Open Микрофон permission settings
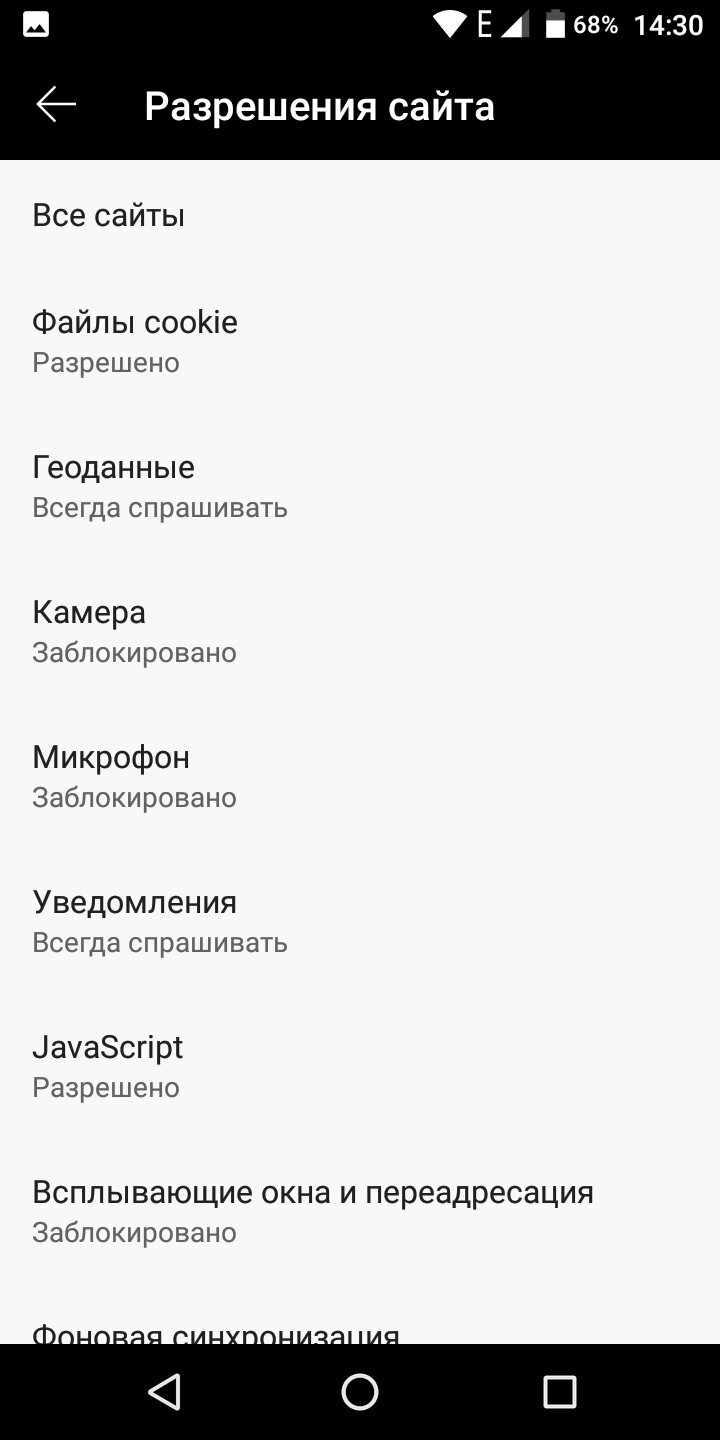 tap(360, 776)
